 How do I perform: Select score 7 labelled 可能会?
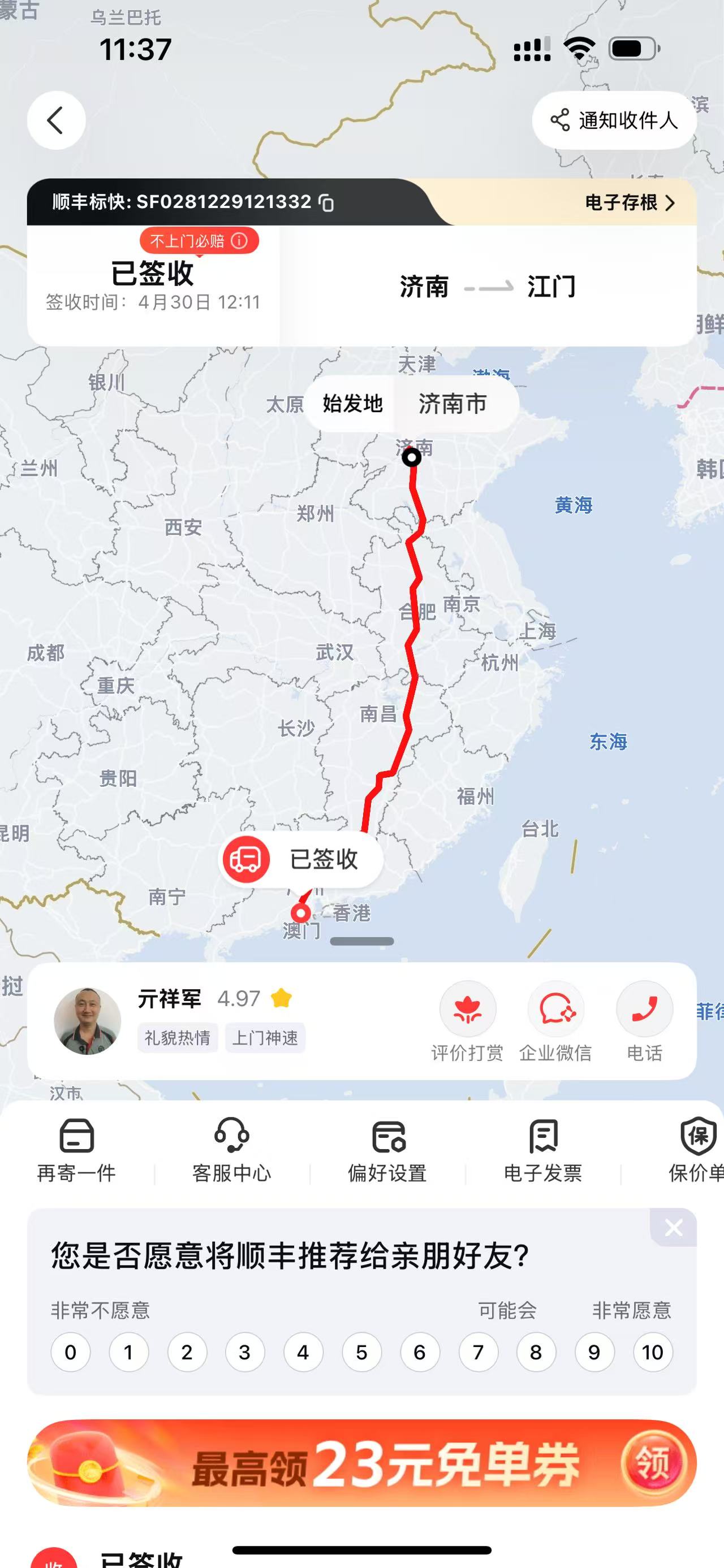coord(478,1352)
